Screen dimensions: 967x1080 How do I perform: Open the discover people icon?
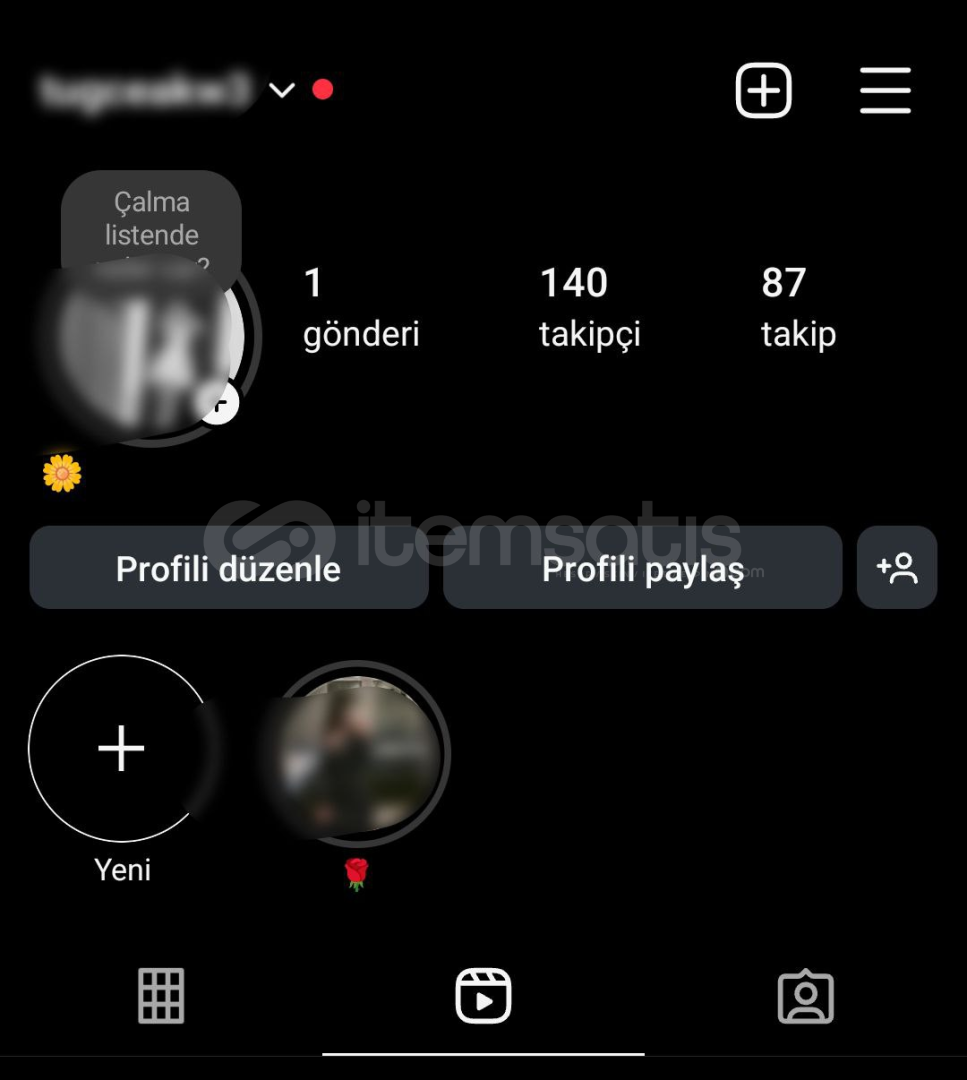coord(897,568)
